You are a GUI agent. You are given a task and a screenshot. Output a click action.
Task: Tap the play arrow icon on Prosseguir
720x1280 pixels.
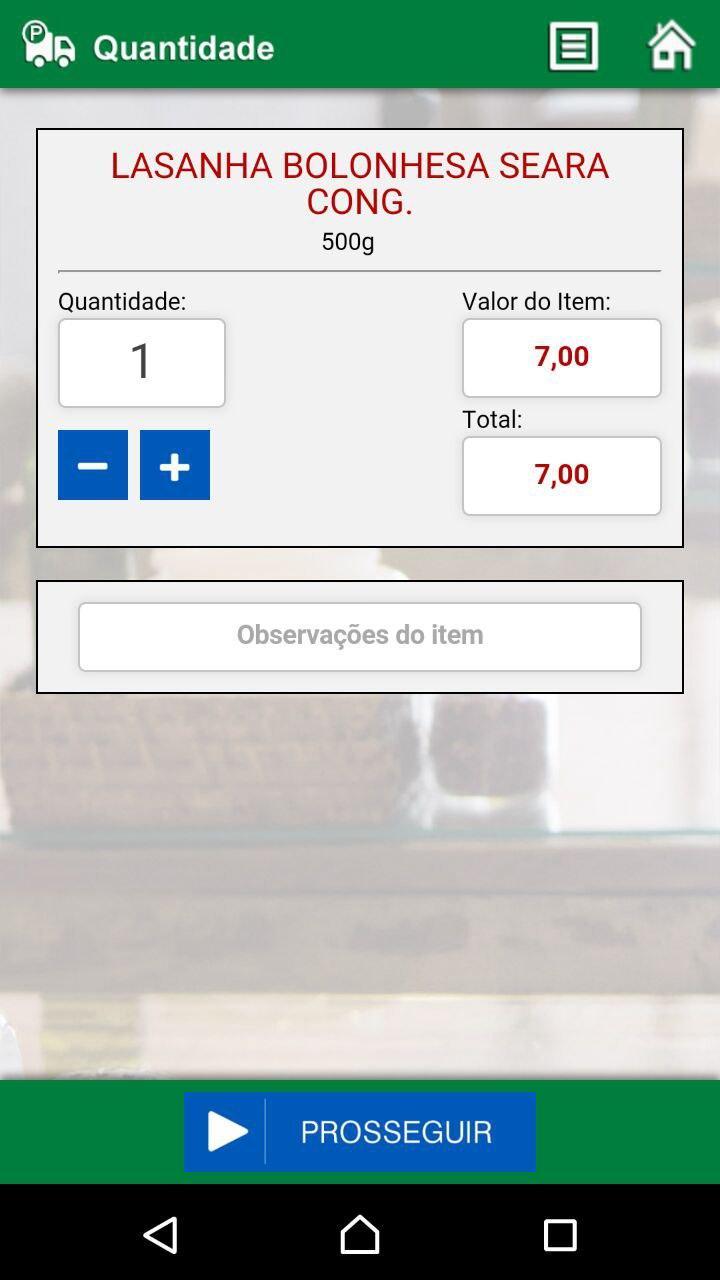coord(228,1131)
